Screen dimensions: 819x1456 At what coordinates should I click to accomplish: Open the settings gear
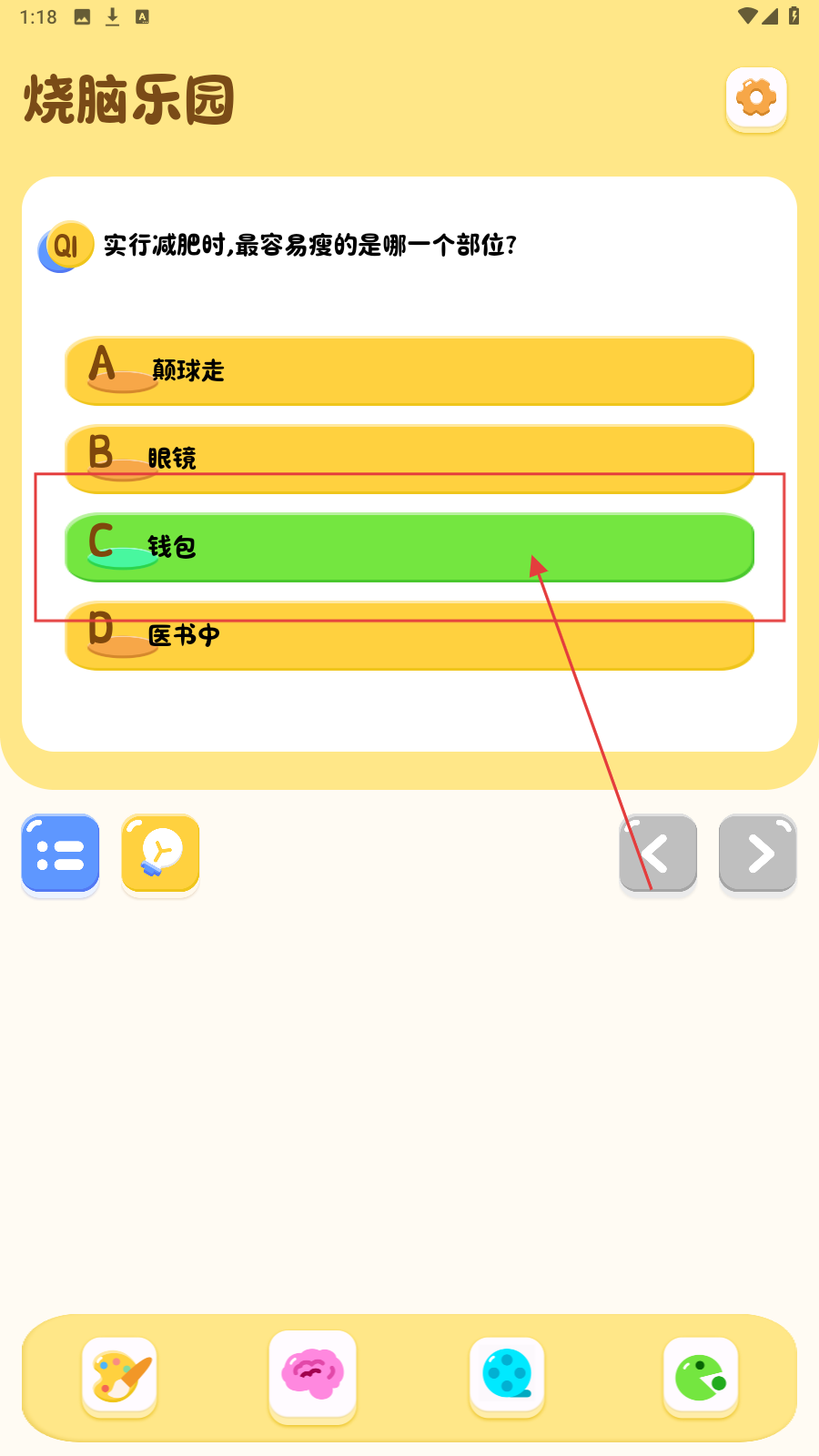(x=756, y=98)
